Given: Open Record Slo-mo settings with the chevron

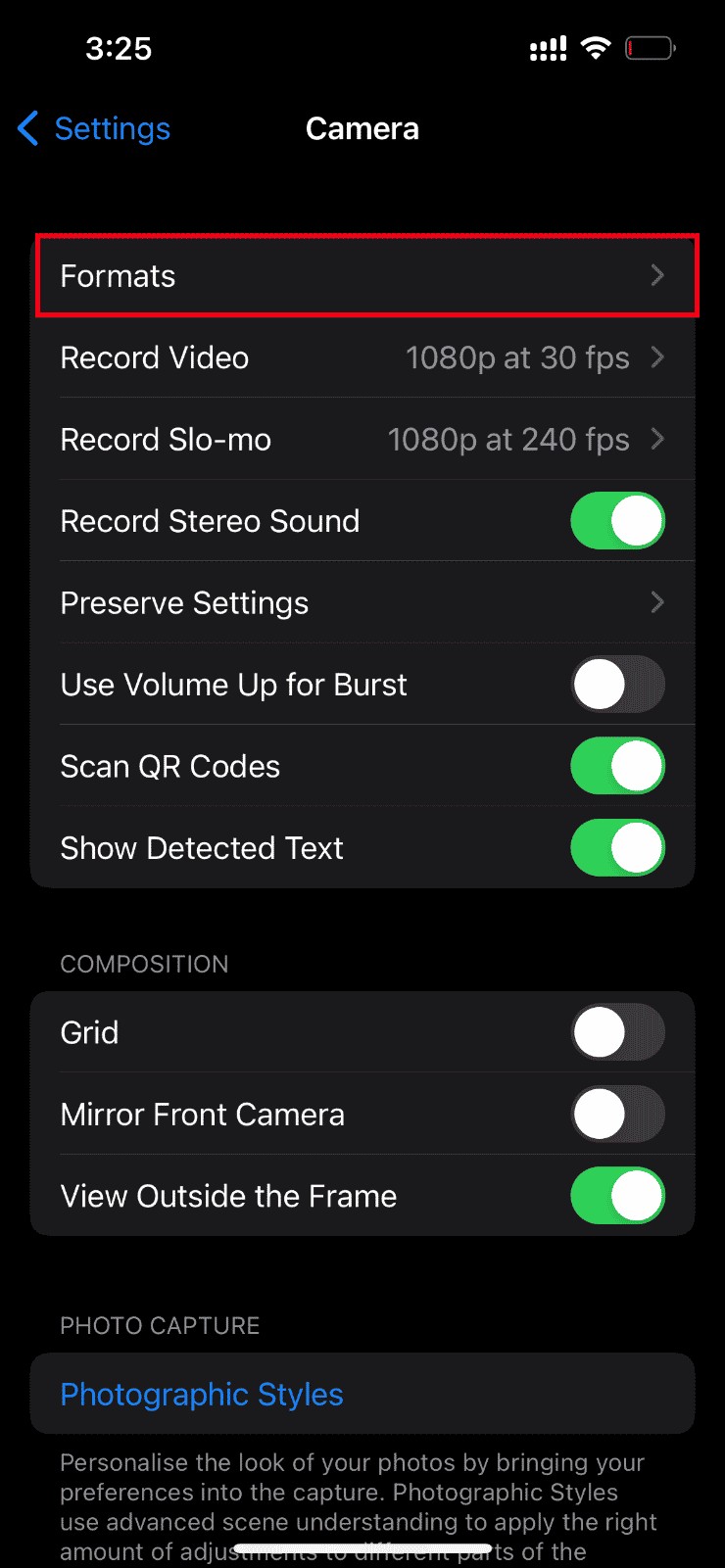Looking at the screenshot, I should (657, 439).
